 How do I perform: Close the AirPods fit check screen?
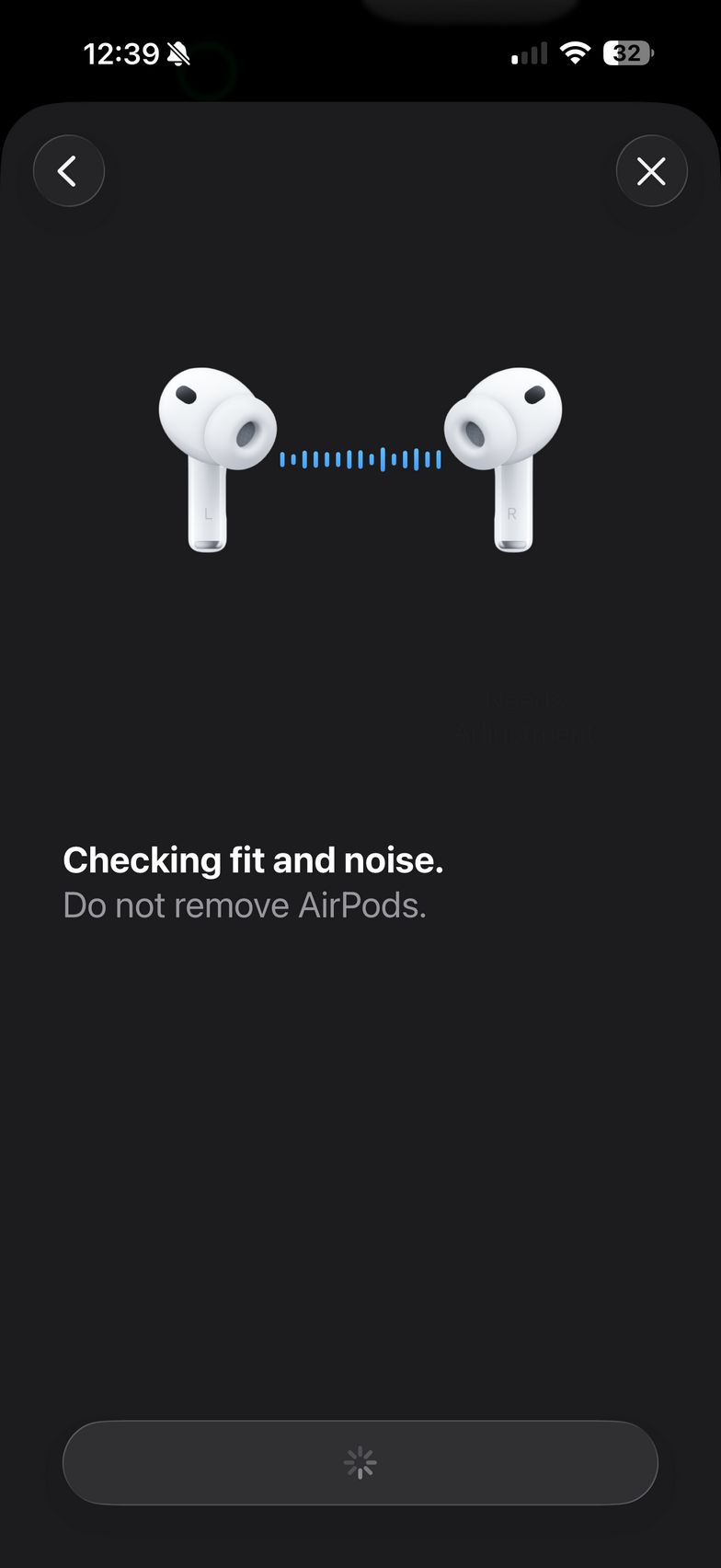pos(651,171)
